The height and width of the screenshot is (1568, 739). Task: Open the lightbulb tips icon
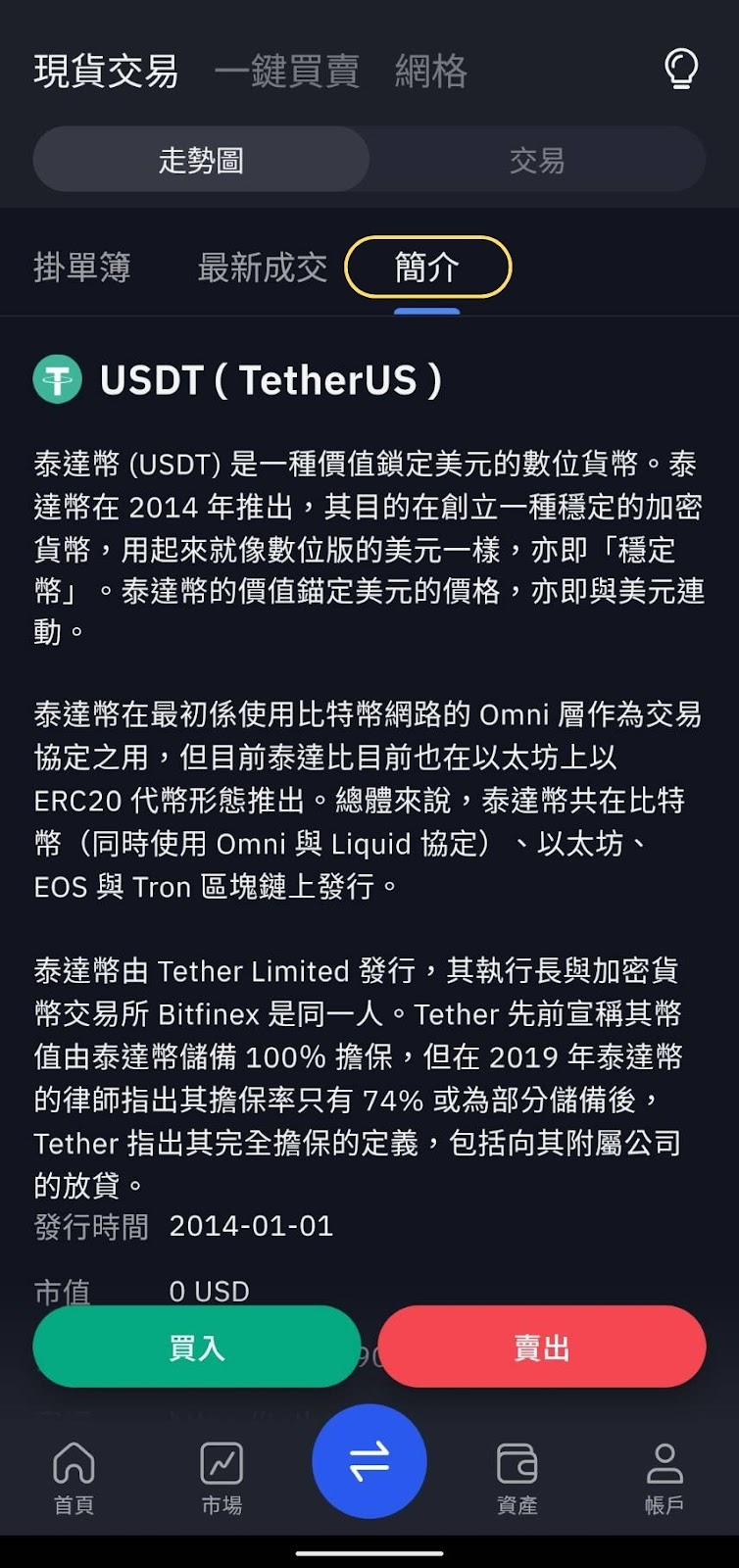(681, 70)
